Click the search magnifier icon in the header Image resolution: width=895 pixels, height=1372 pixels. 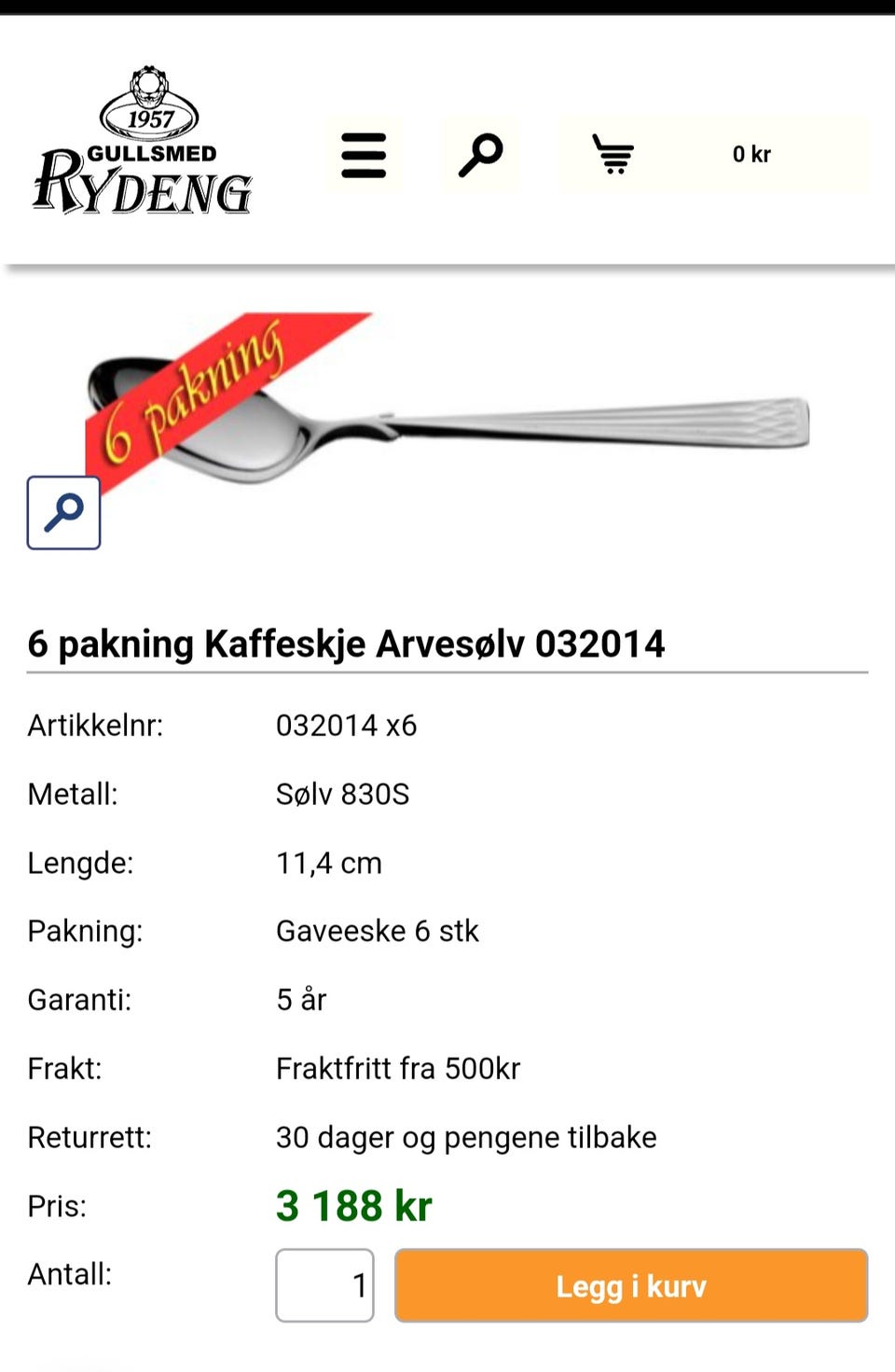(x=480, y=156)
